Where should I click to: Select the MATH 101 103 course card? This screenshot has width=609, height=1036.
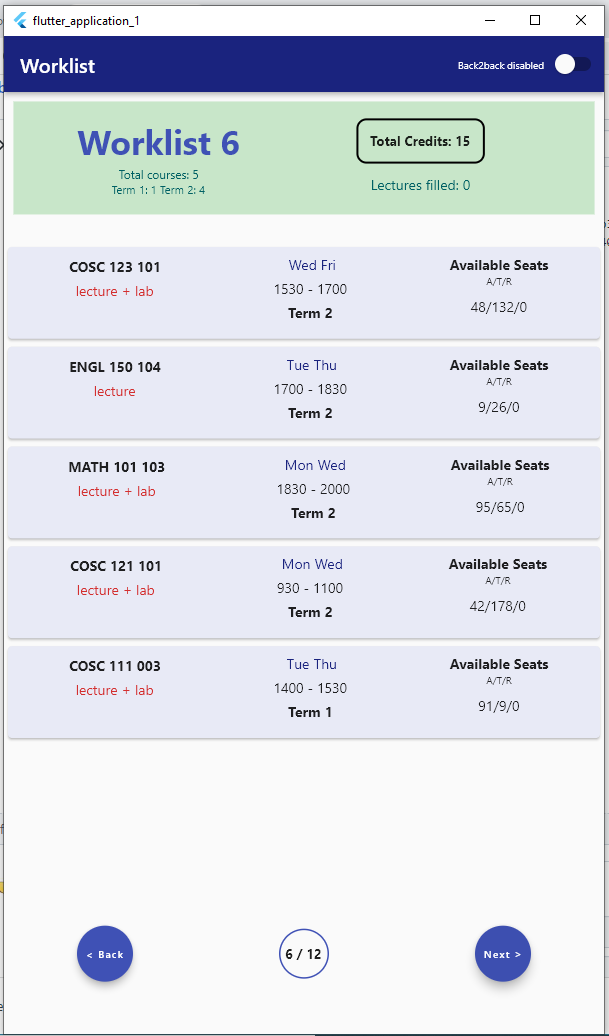[x=304, y=492]
